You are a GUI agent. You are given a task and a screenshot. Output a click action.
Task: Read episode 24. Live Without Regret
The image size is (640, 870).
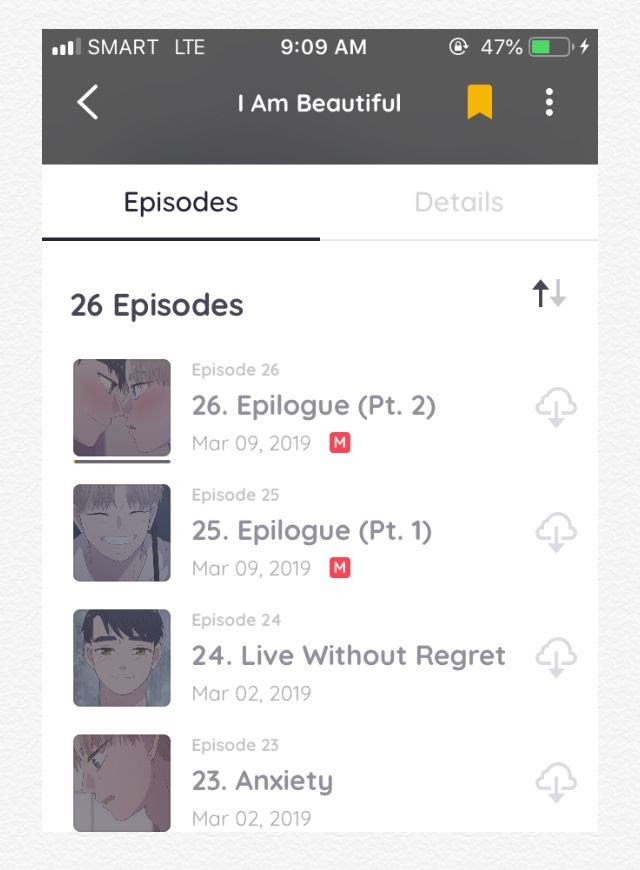pos(348,656)
